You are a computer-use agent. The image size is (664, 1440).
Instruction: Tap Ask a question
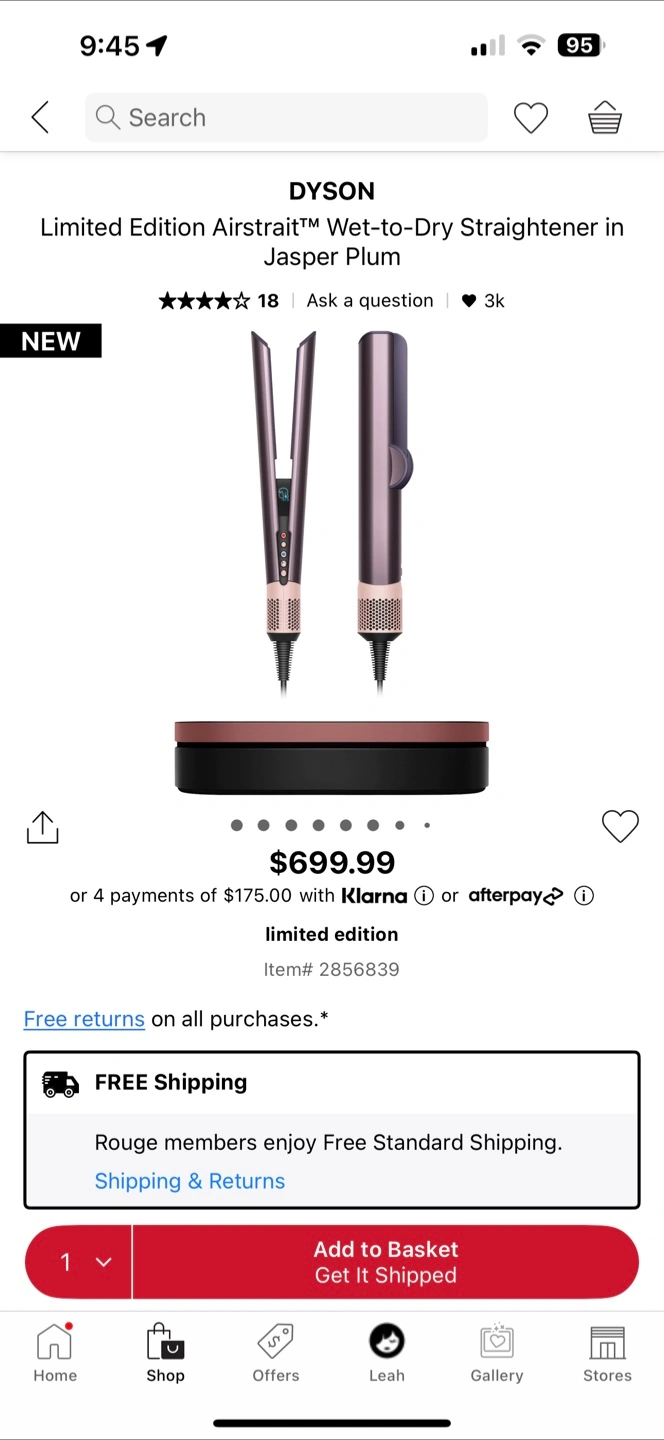(x=370, y=300)
